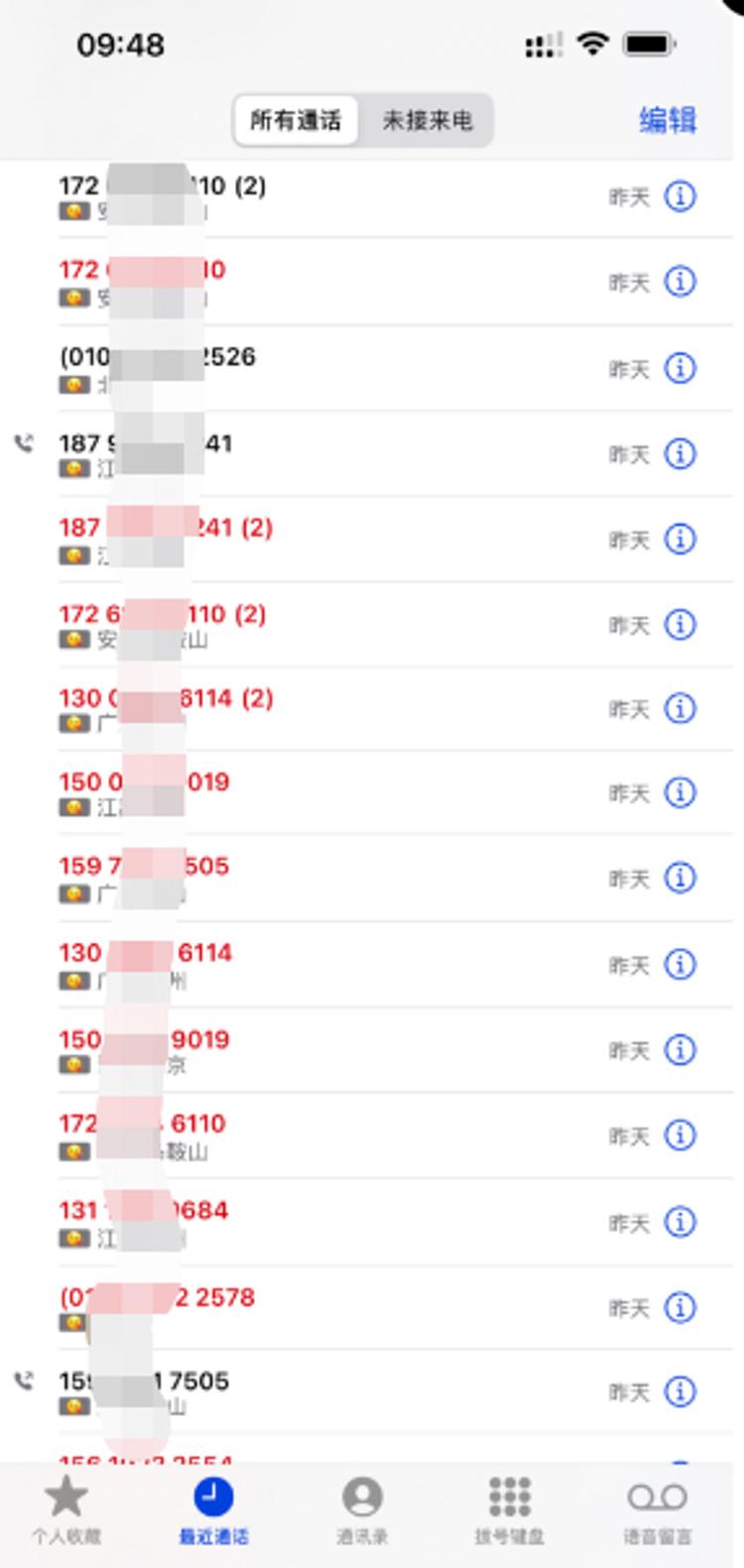The height and width of the screenshot is (1568, 744).
Task: Open info for missed call ending 9019
Action: point(680,1049)
